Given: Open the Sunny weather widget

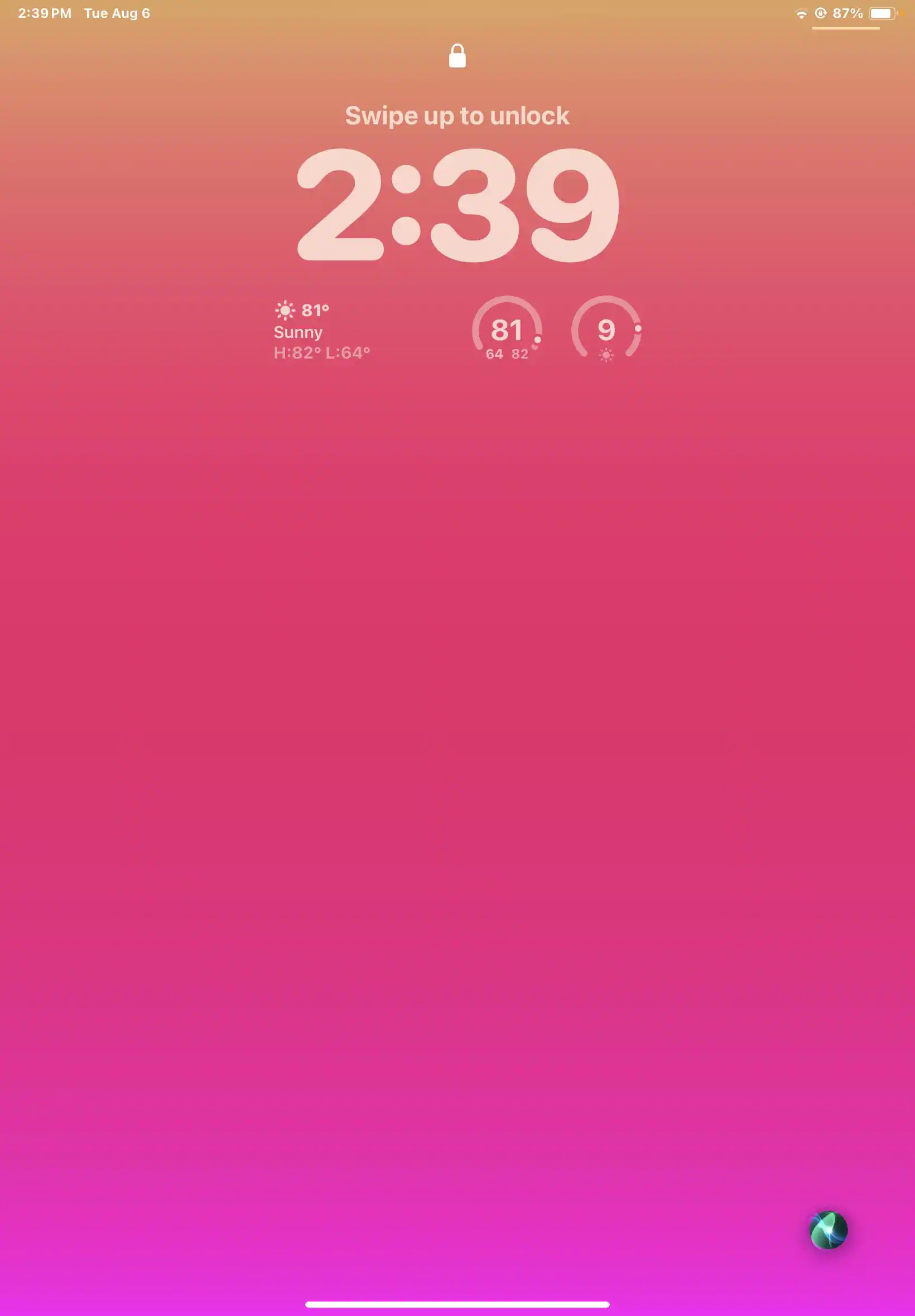Looking at the screenshot, I should coord(321,332).
